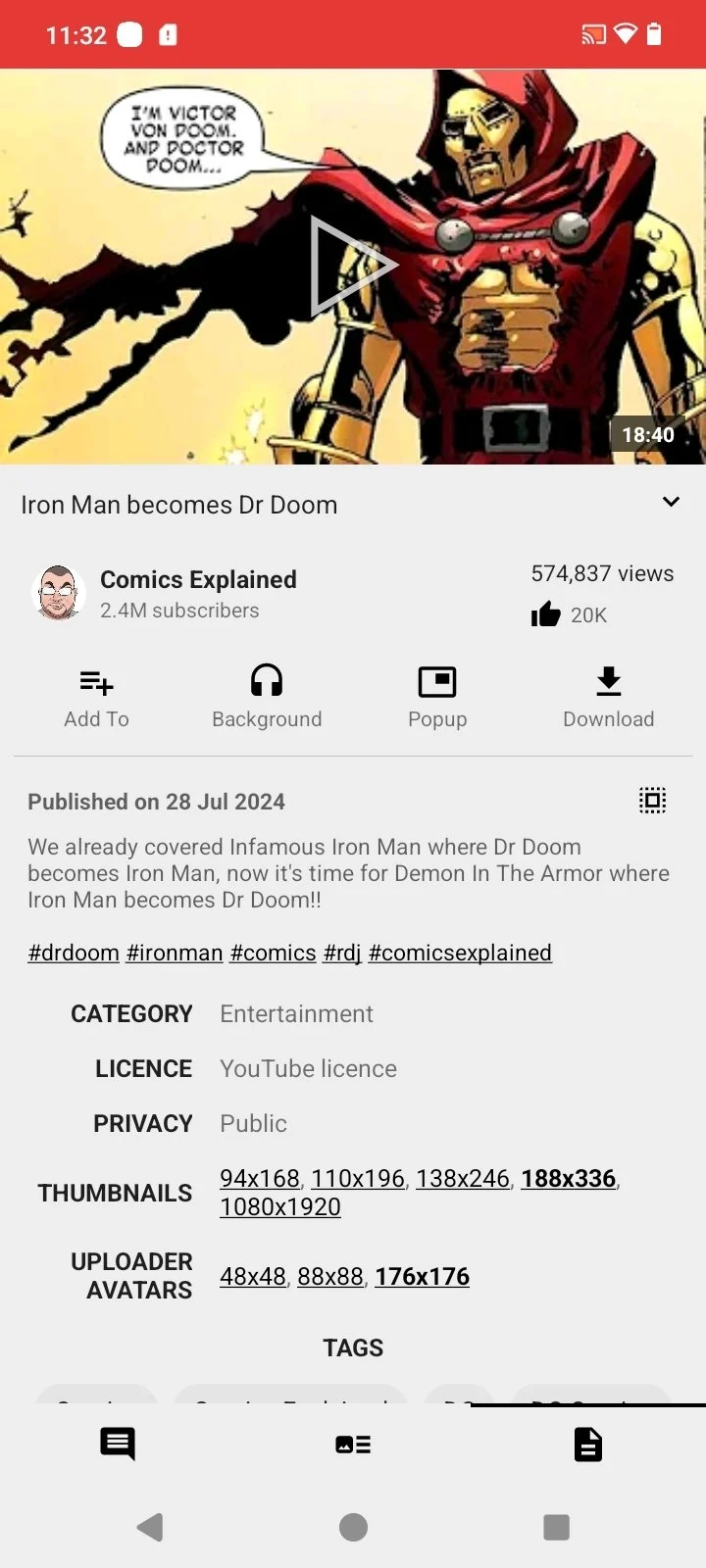
Task: Open the 1080x1920 thumbnail link
Action: 280,1206
